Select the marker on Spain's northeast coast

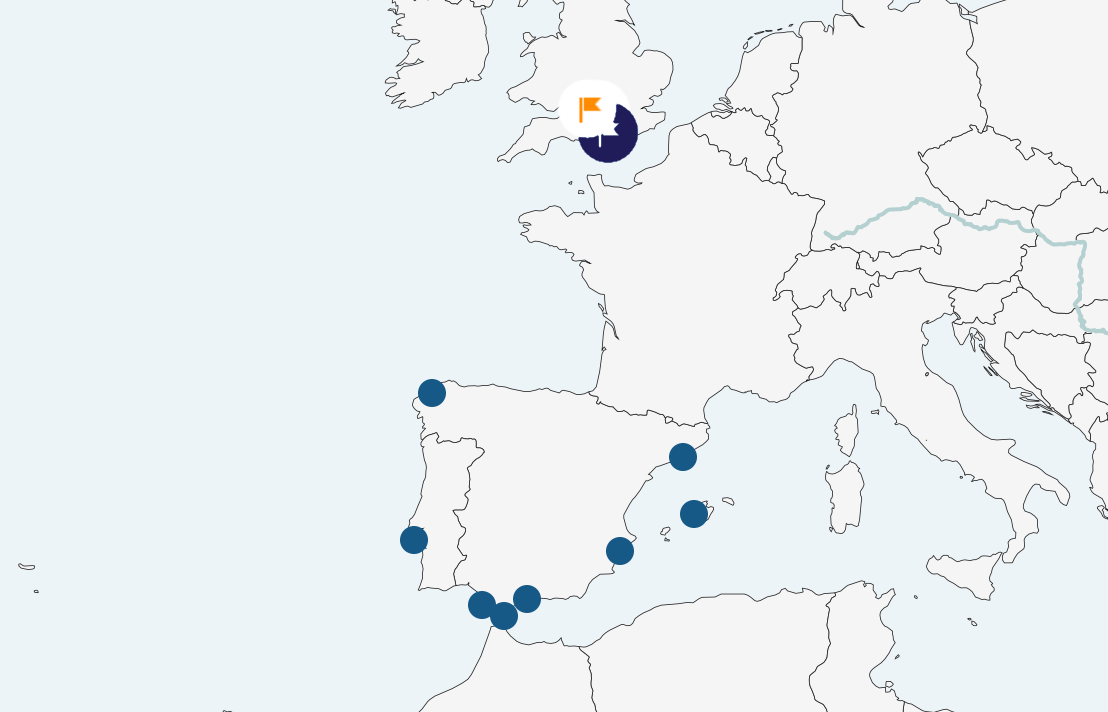point(683,457)
